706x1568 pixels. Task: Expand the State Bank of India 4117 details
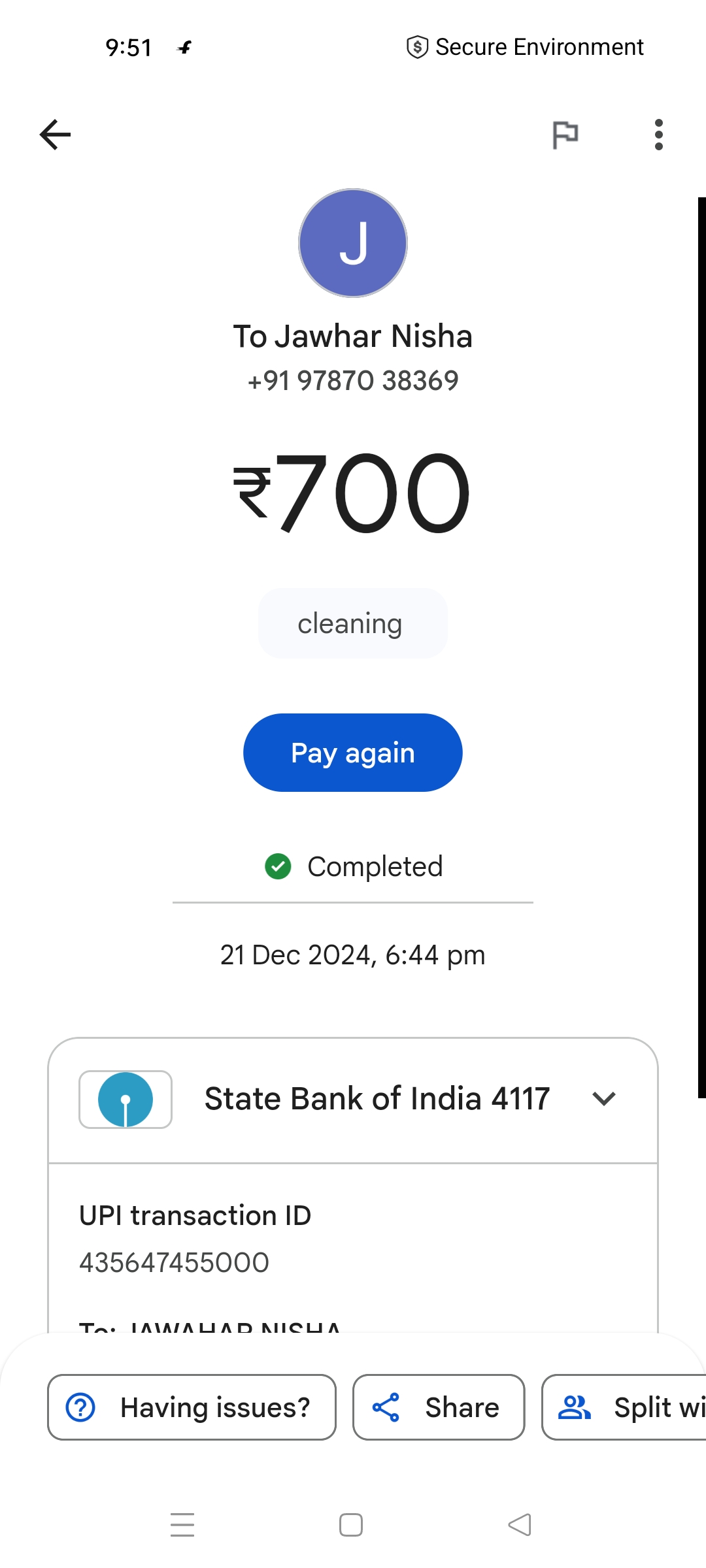[x=353, y=1099]
